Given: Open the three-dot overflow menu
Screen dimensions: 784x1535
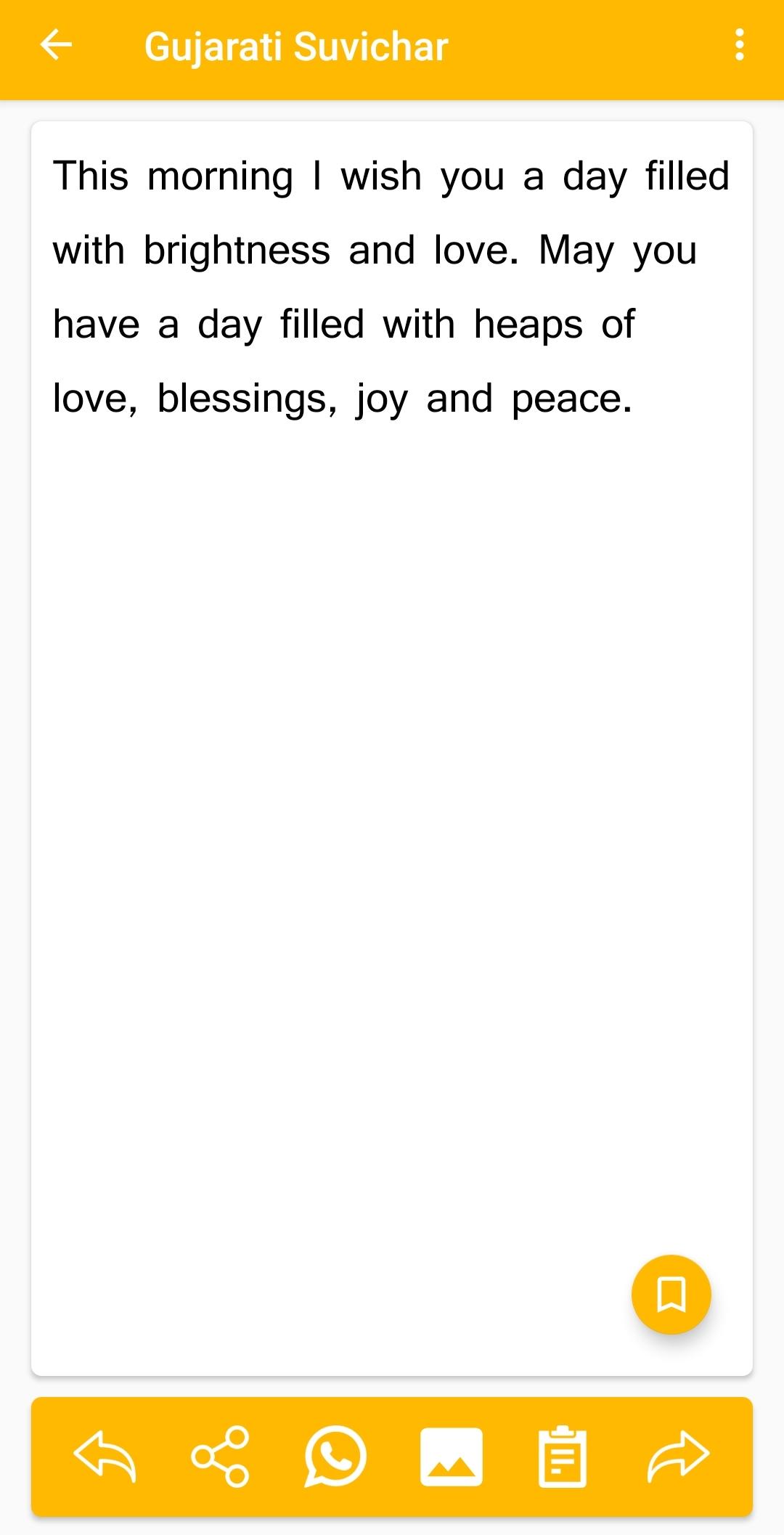Looking at the screenshot, I should [x=739, y=45].
